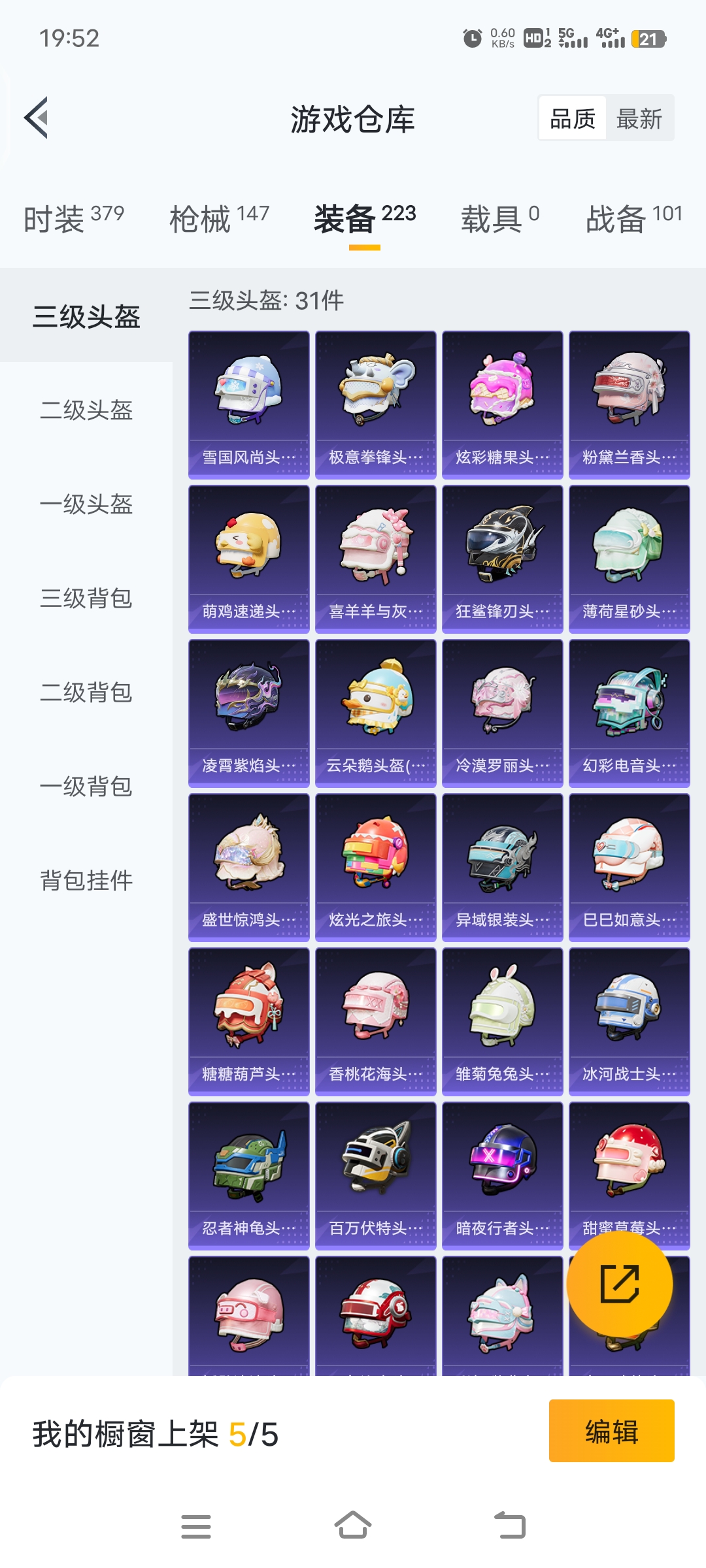Open the 雪国风尚头 helmet item
Image resolution: width=706 pixels, height=1568 pixels.
pos(249,405)
